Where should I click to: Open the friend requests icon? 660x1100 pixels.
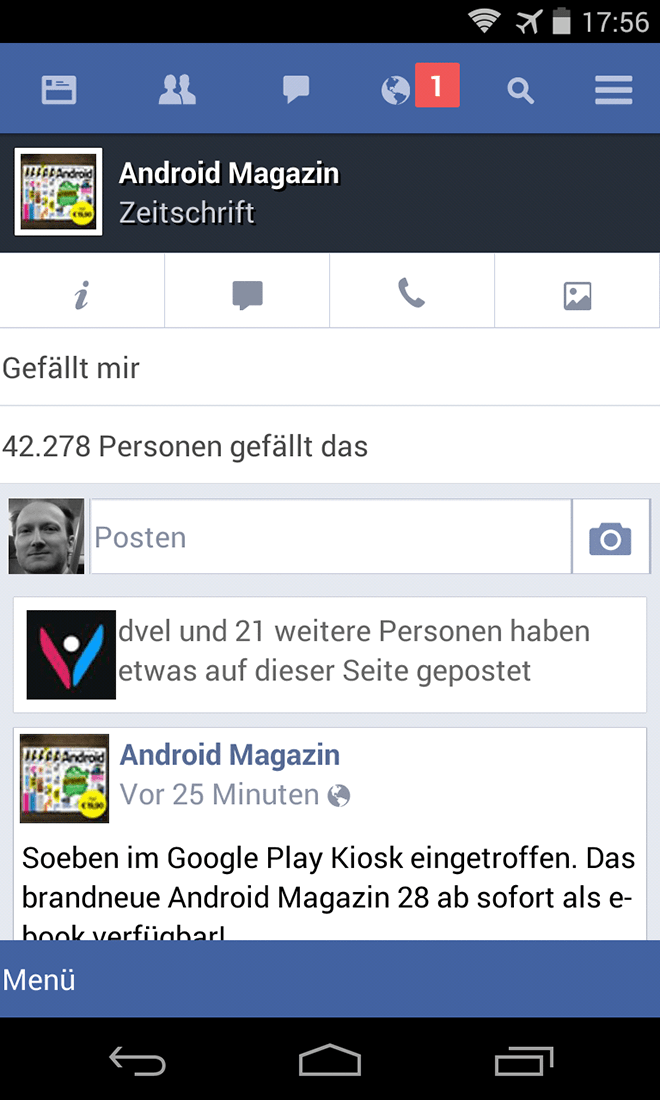(x=177, y=90)
